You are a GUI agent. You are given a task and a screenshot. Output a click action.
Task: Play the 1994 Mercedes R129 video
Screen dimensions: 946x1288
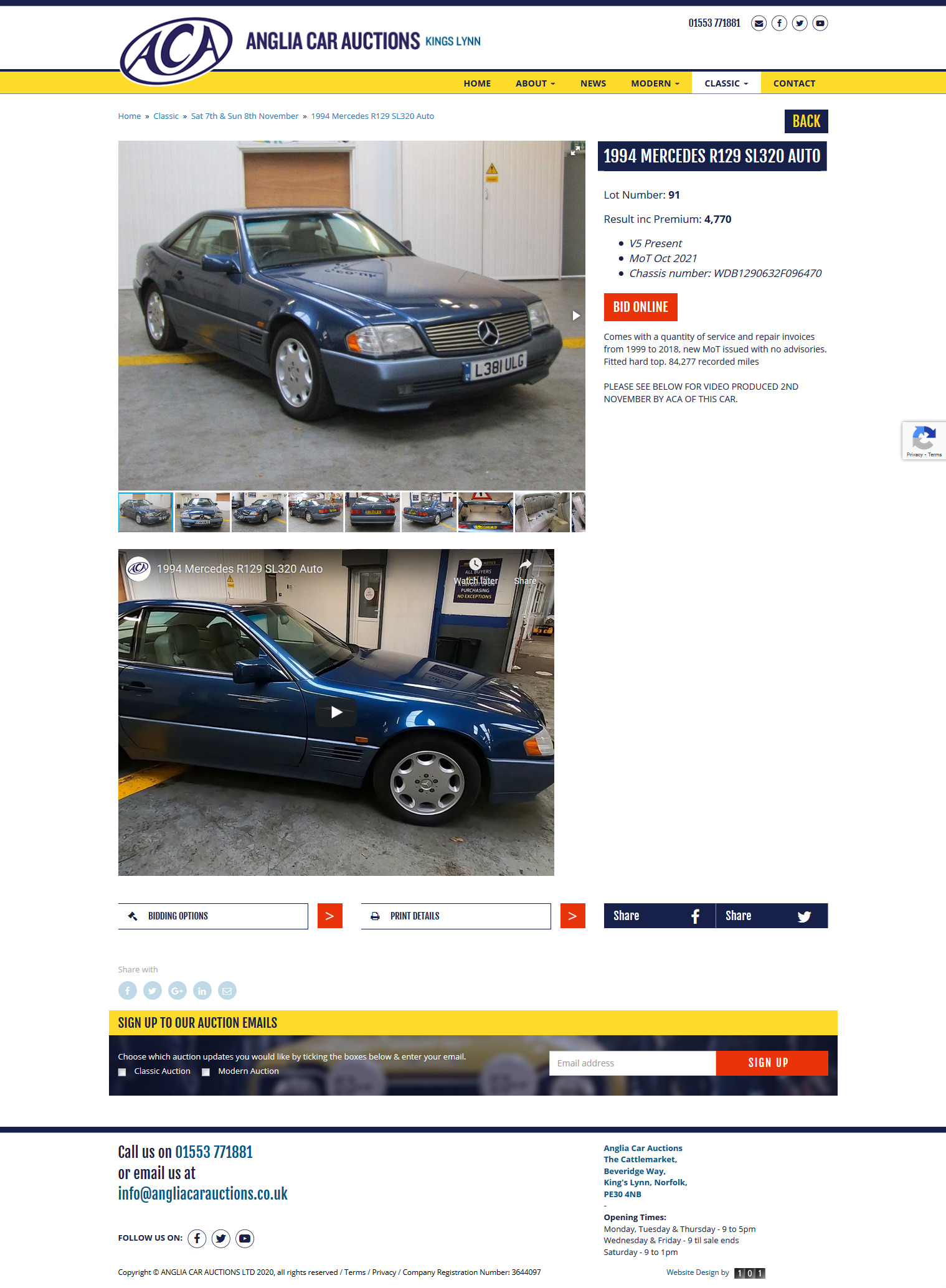click(x=336, y=712)
